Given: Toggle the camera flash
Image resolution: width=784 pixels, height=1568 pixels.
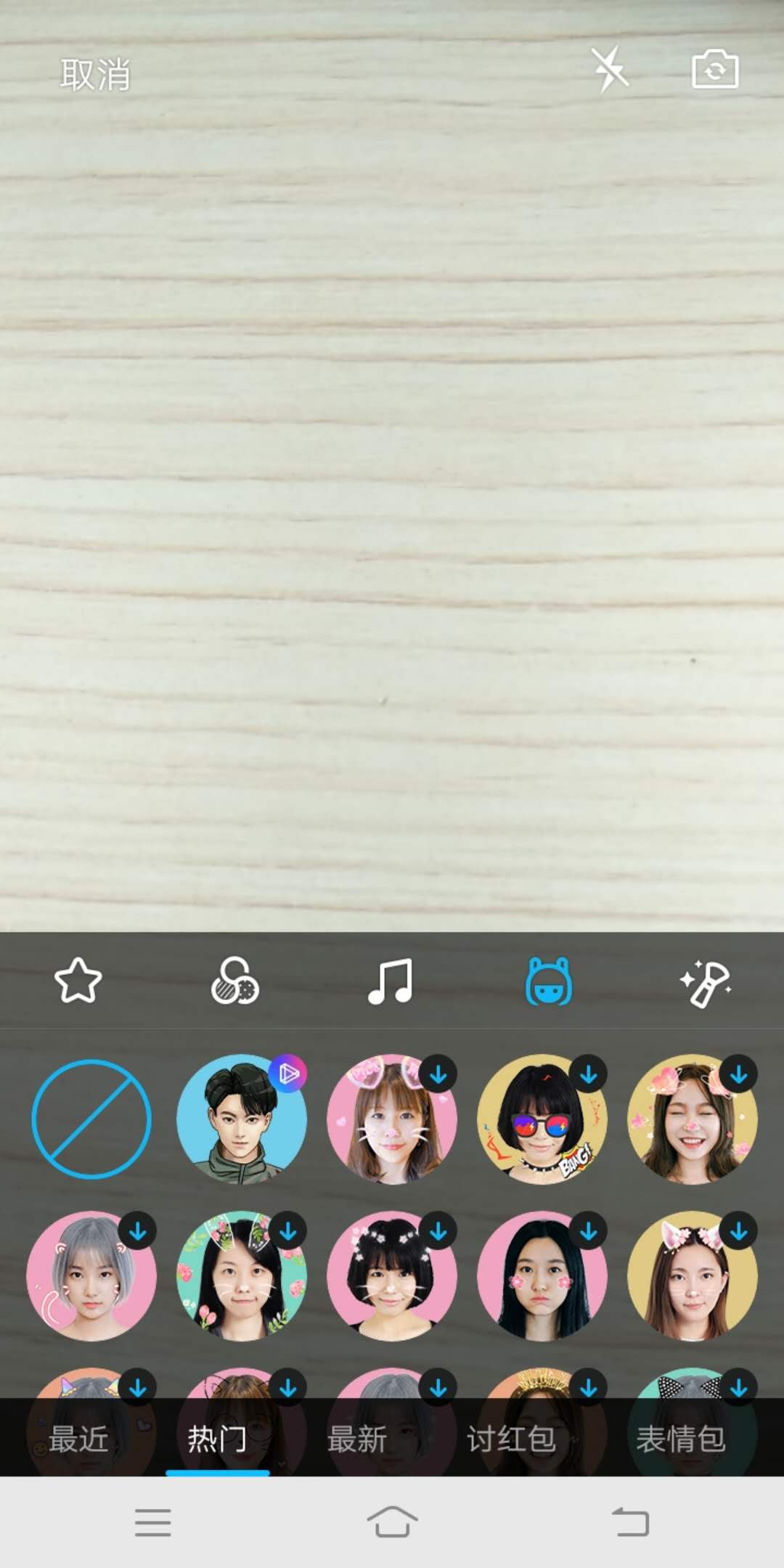Looking at the screenshot, I should coord(609,70).
